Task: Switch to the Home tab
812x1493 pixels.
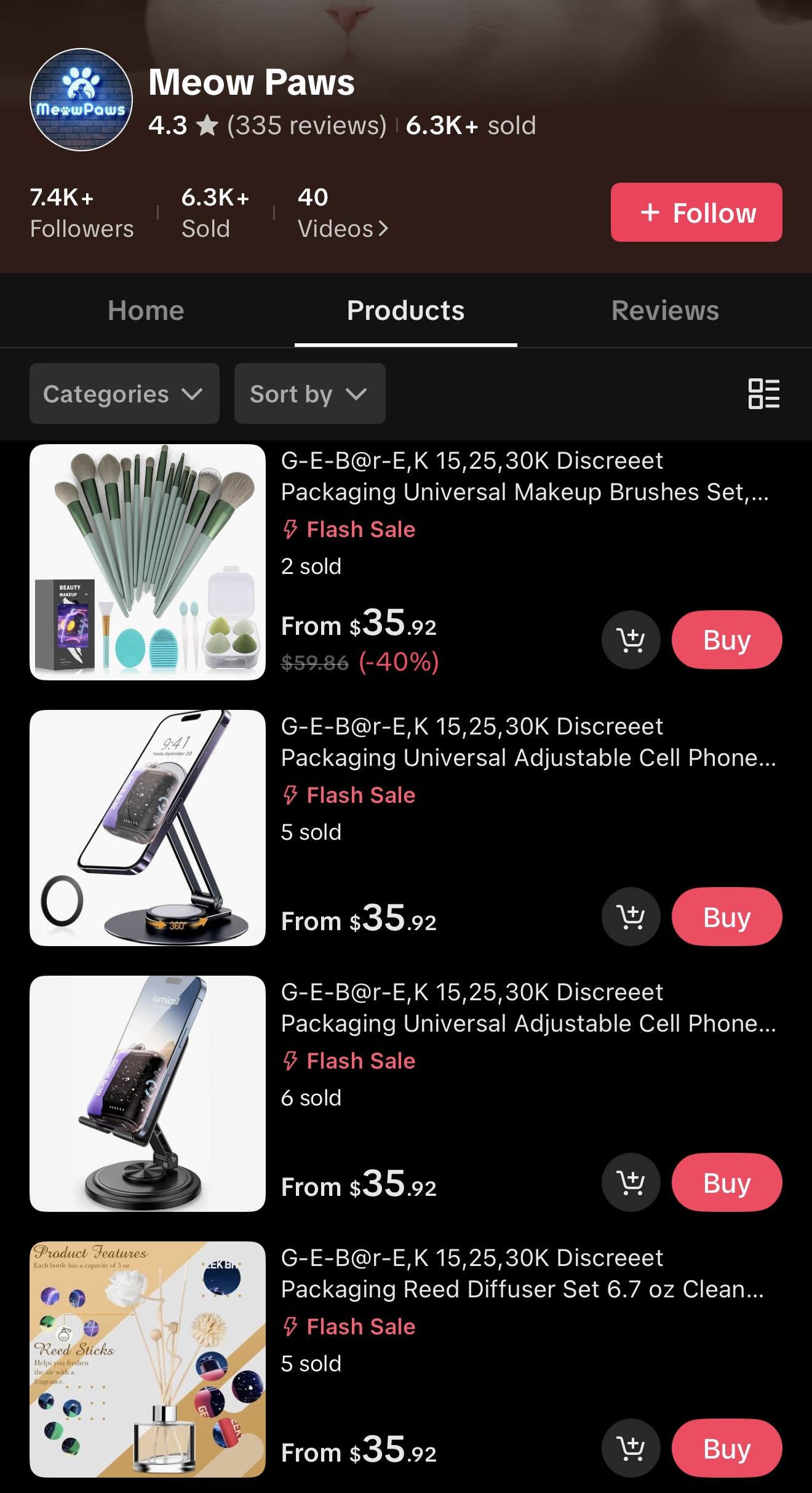Action: 146,311
